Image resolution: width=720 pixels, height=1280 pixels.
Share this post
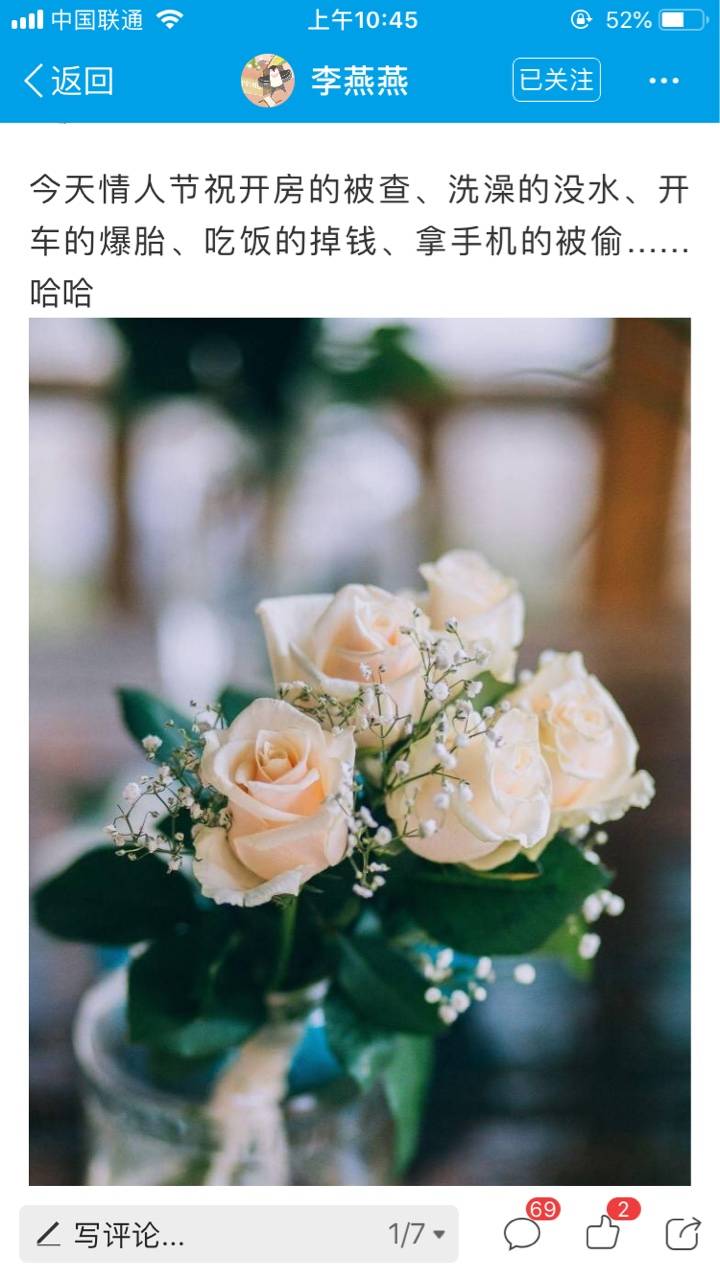683,1233
